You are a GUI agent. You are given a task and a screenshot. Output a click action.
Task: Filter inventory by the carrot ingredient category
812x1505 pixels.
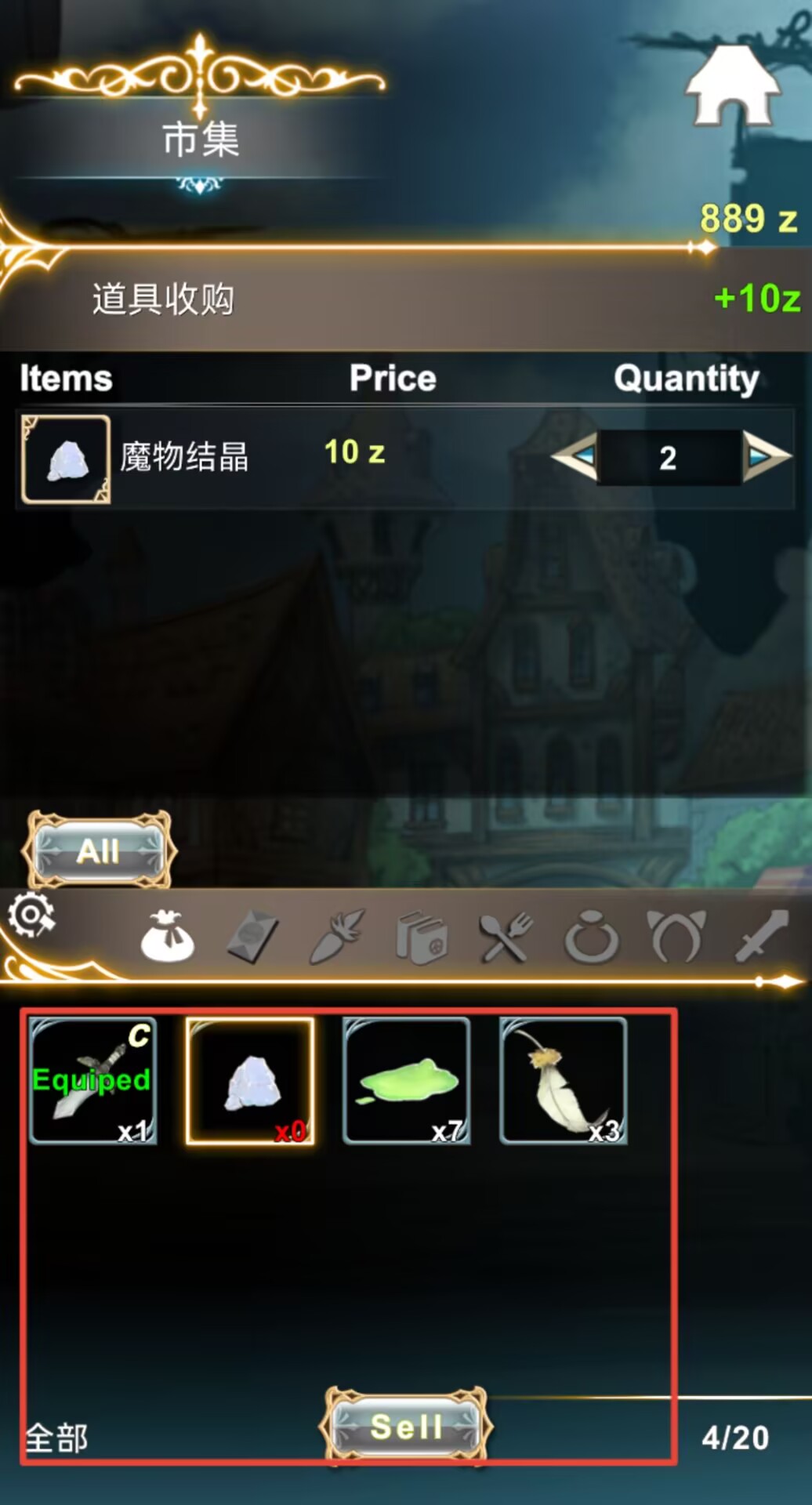coord(337,936)
